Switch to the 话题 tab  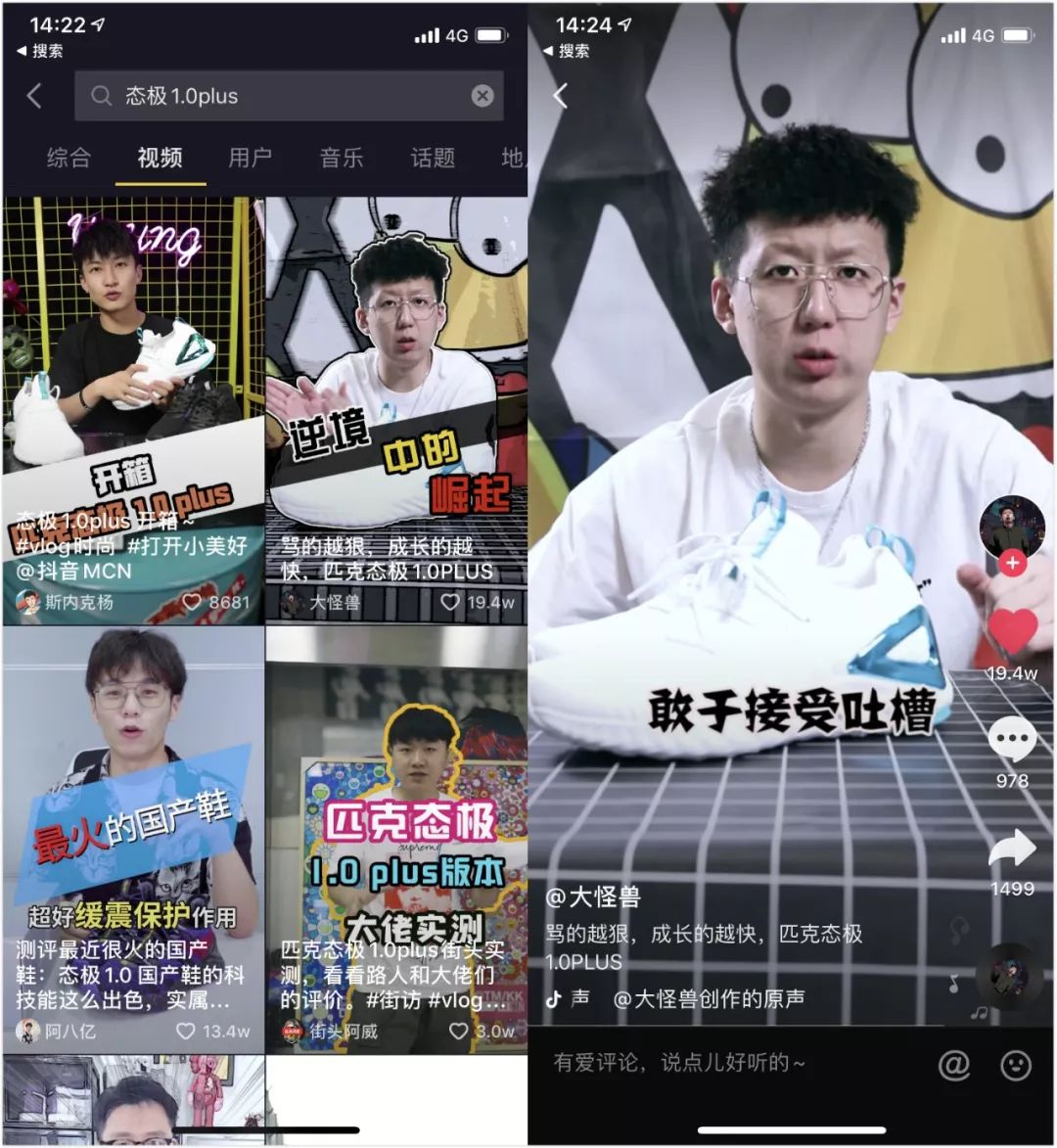pos(432,158)
